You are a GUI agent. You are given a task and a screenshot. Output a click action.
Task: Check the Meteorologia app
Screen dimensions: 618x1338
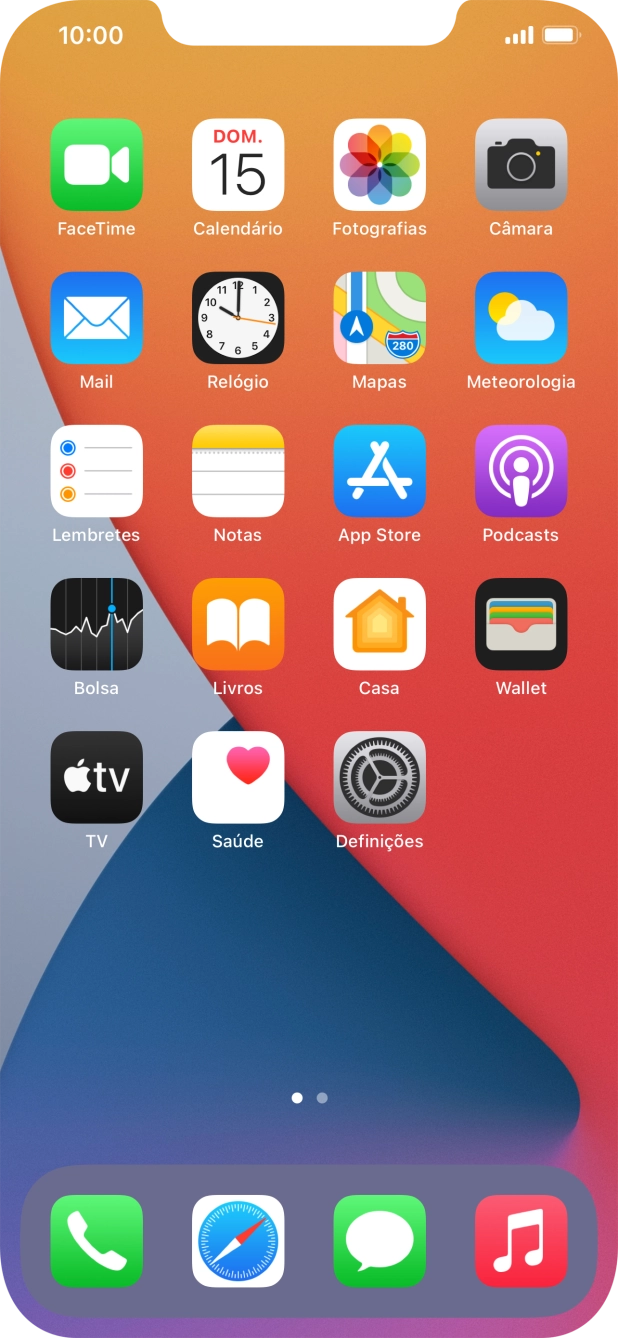point(521,318)
